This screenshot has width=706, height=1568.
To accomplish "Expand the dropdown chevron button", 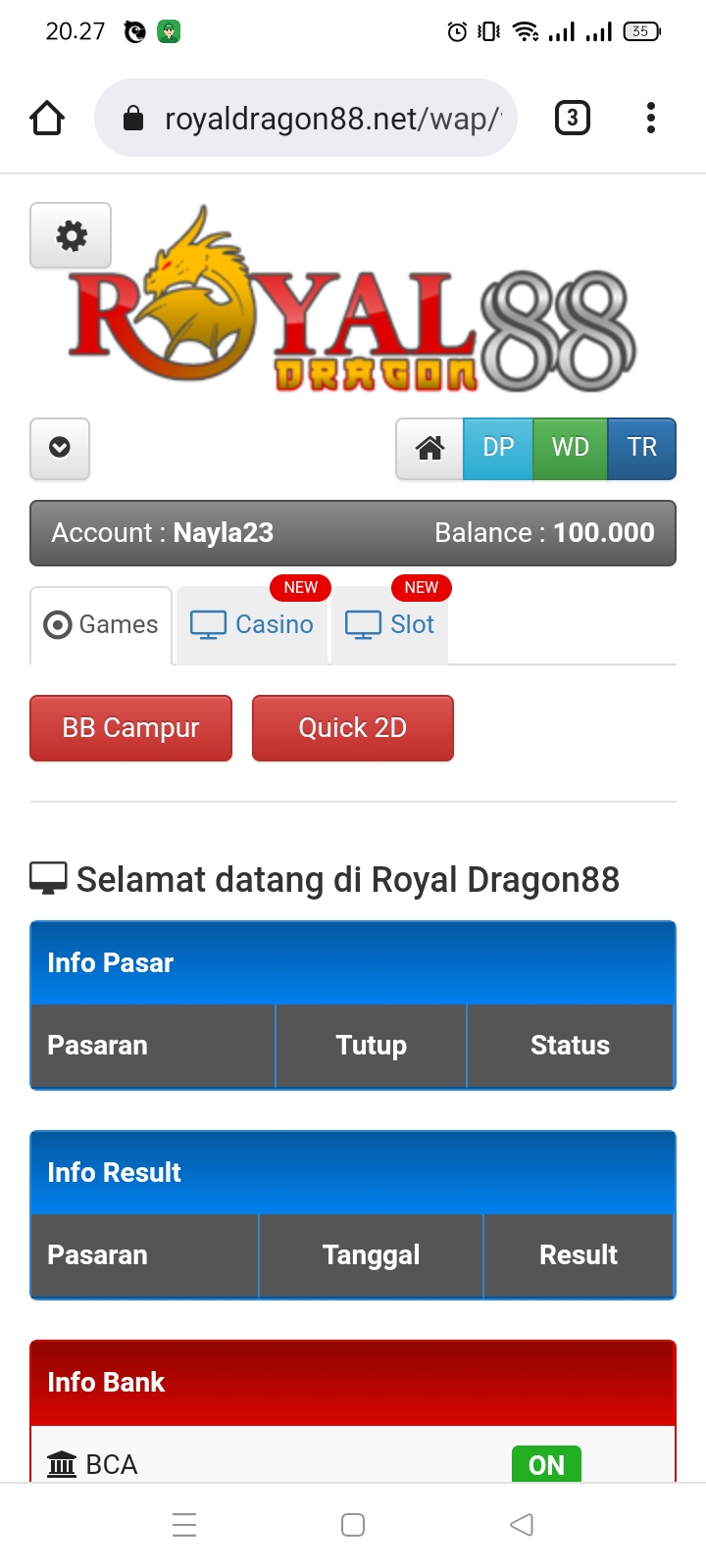I will coord(60,448).
